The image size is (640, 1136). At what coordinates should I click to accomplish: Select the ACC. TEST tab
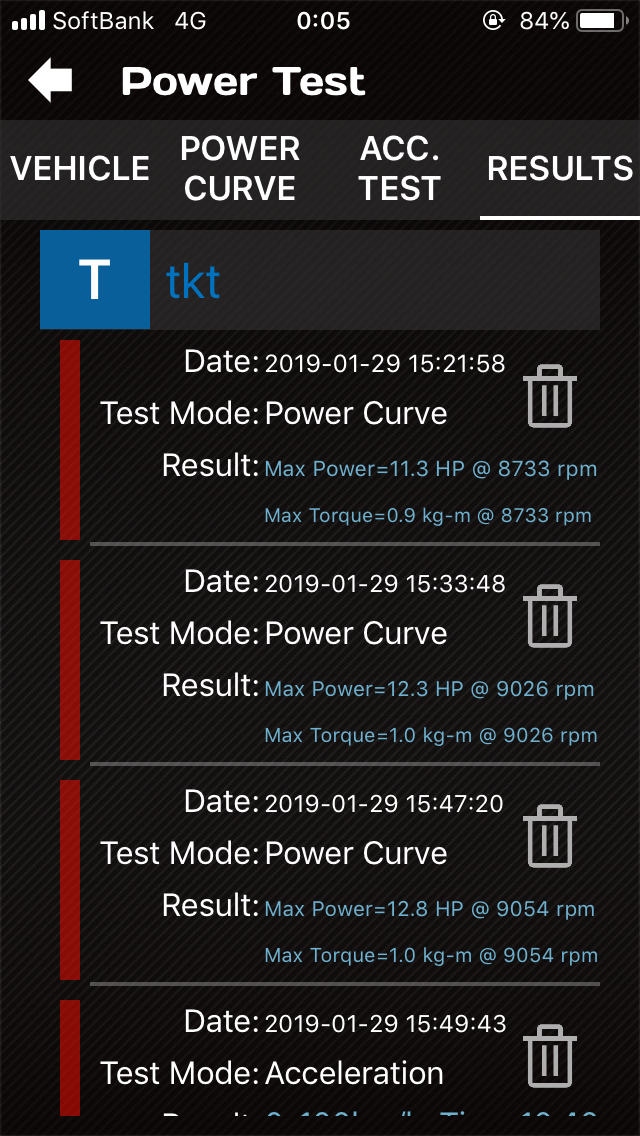[400, 170]
